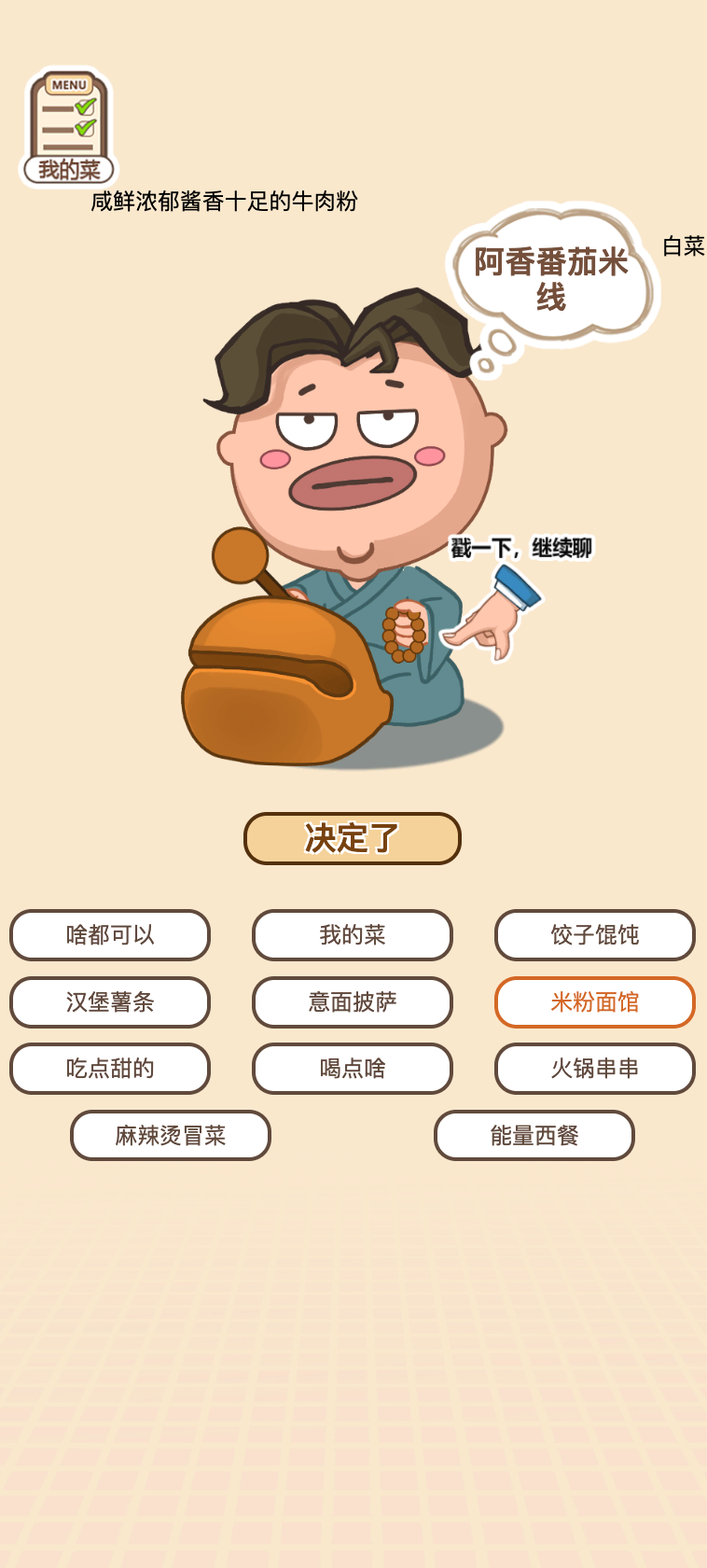Image resolution: width=707 pixels, height=1568 pixels.
Task: Deselect the highlighted 米粉面馆 category
Action: [x=595, y=1001]
